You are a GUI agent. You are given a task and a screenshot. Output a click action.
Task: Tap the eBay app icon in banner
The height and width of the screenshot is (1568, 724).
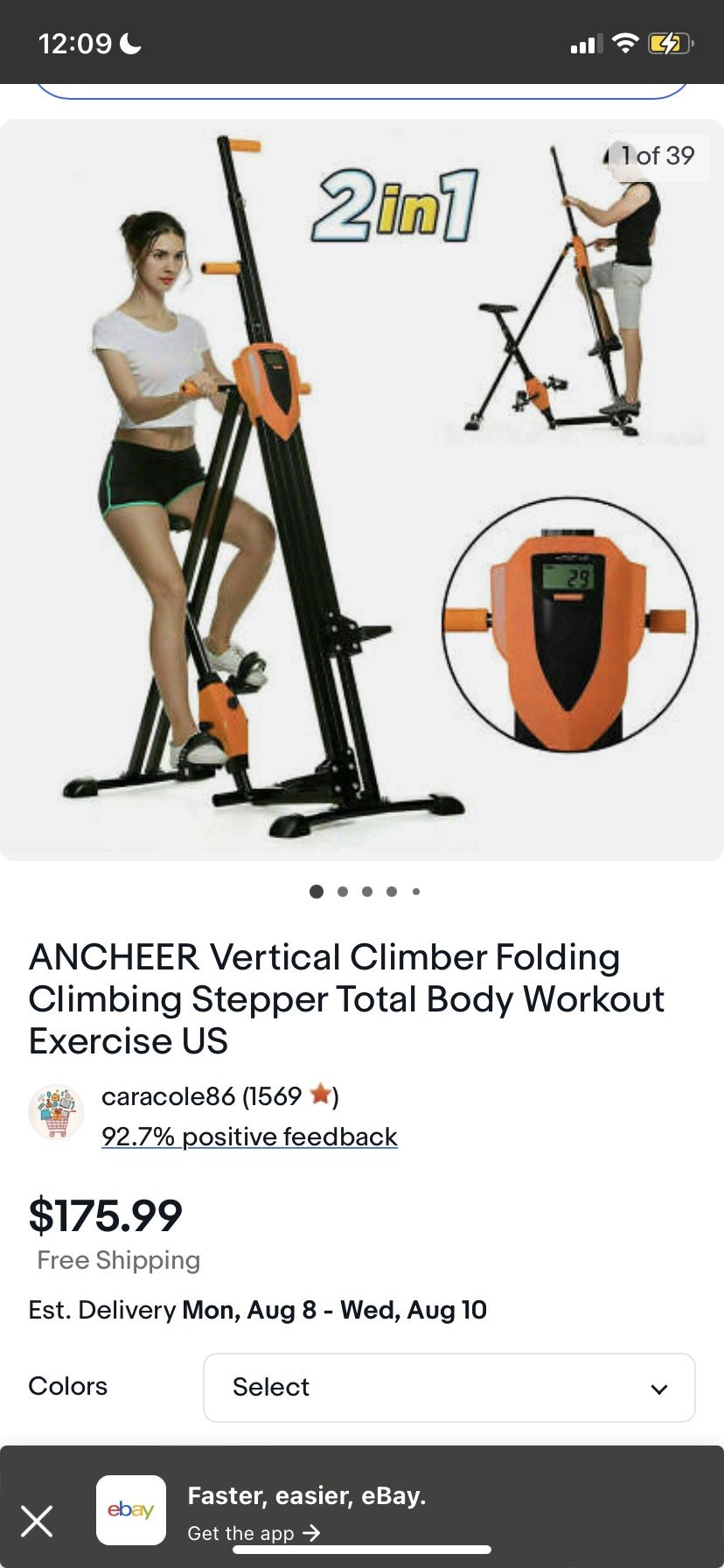click(130, 1509)
